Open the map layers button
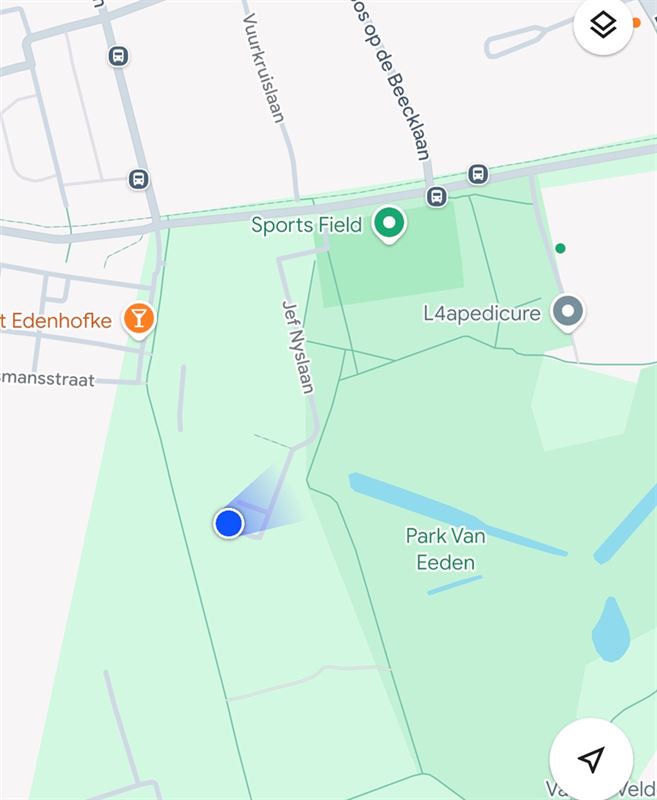The width and height of the screenshot is (657, 800). (x=603, y=25)
